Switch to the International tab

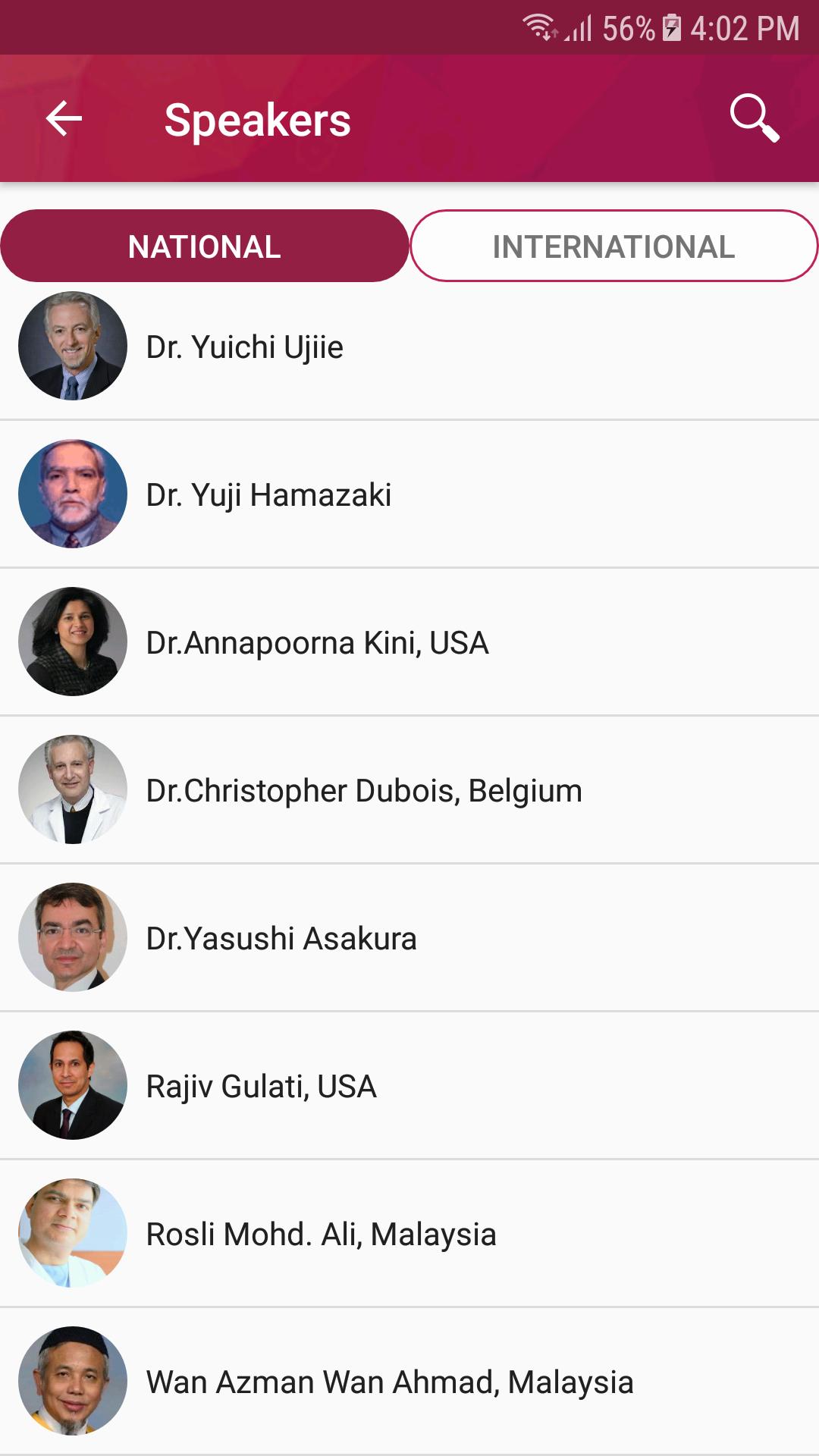click(x=613, y=246)
